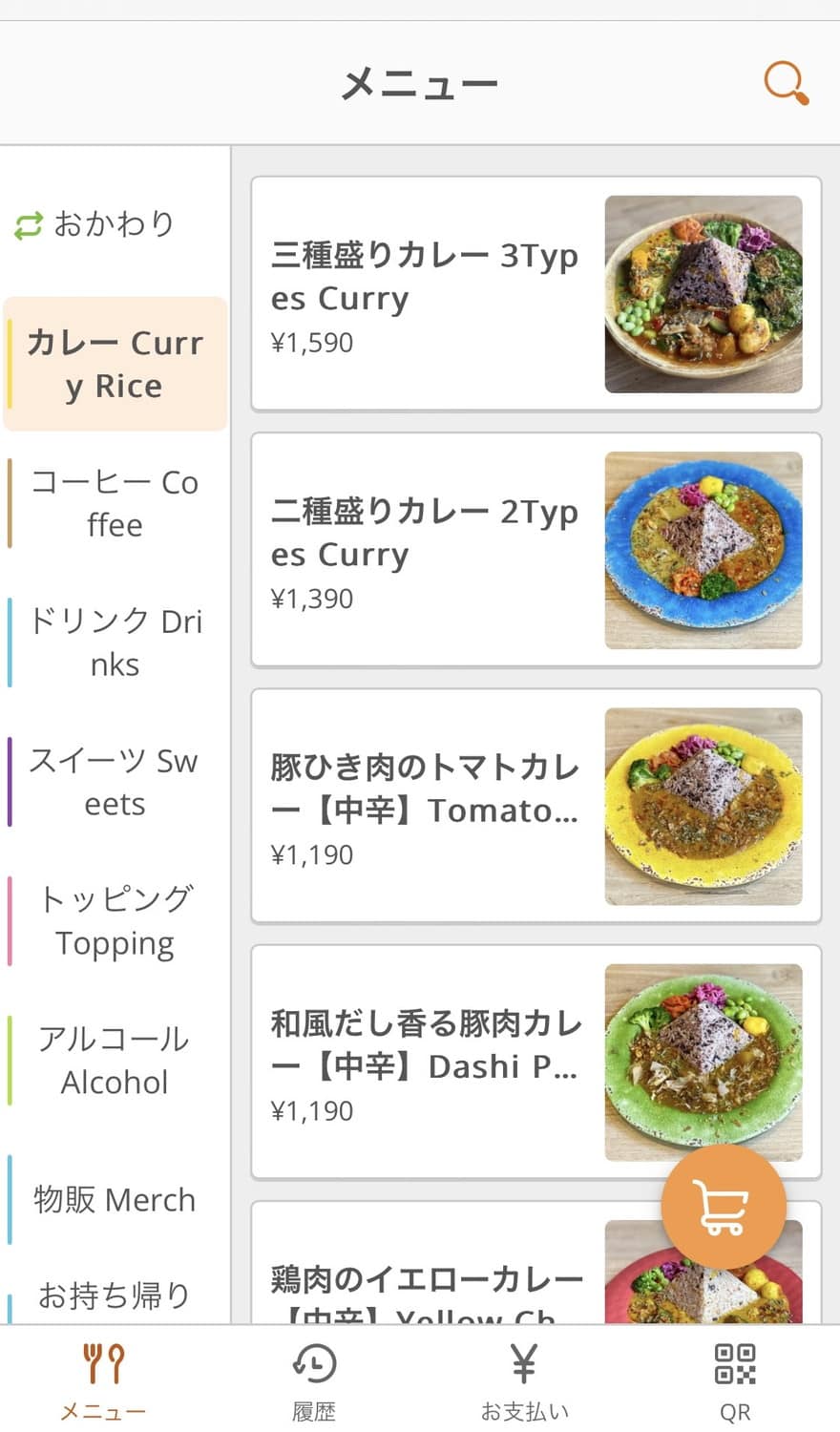Screen dimensions: 840x1432
Task: Tap the メニュー tab in the bottom bar
Action: coord(103,1379)
